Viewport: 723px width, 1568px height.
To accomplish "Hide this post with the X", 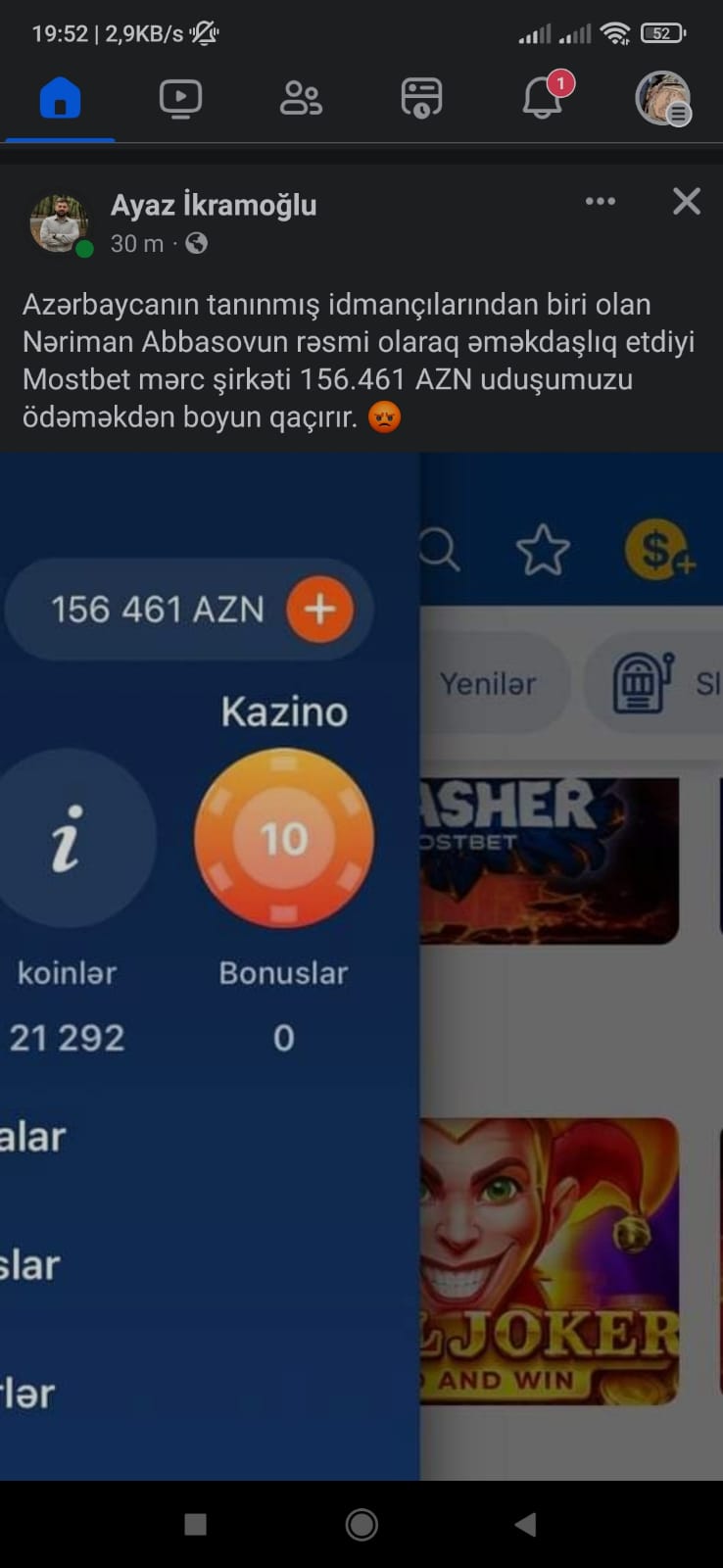I will click(687, 201).
